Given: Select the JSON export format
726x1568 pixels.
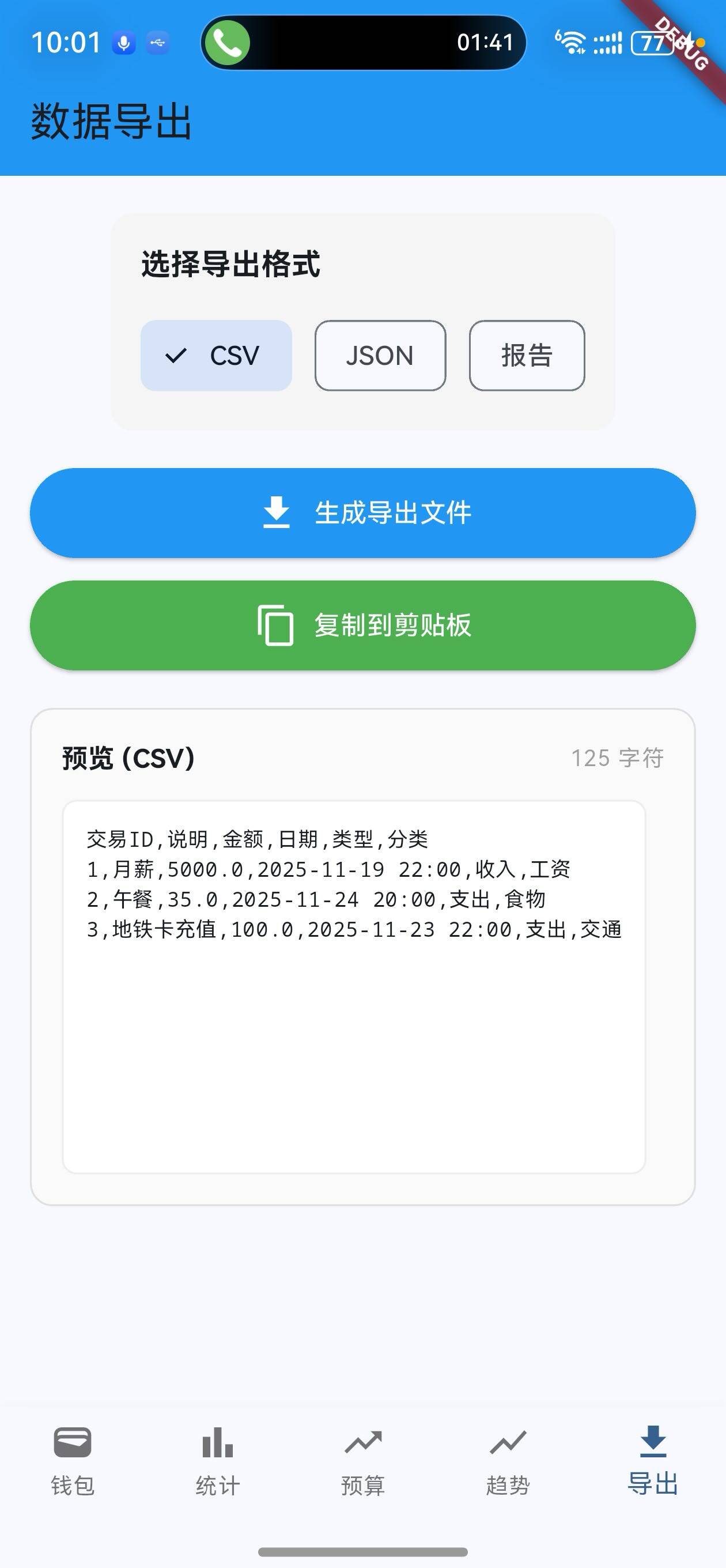Looking at the screenshot, I should 379,356.
